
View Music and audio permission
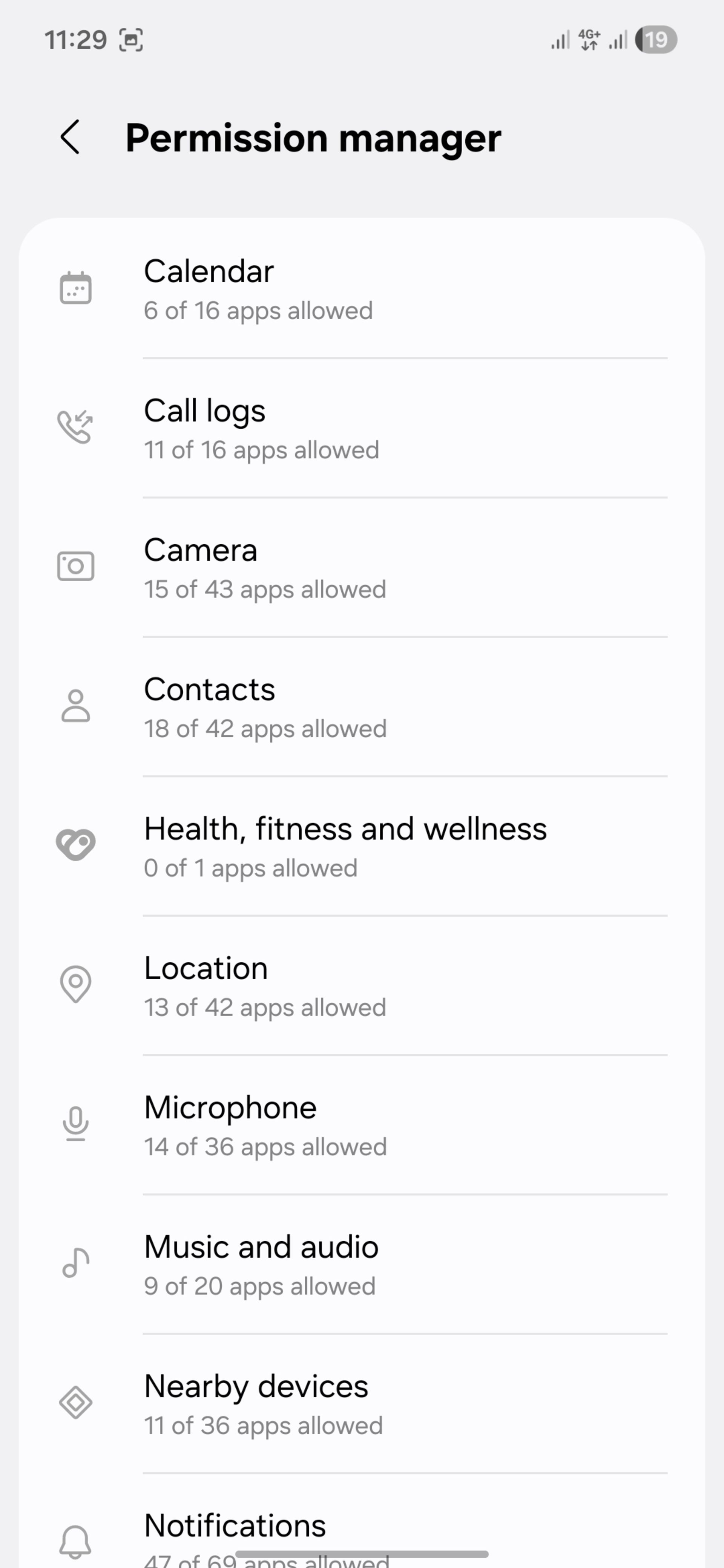(x=362, y=1265)
